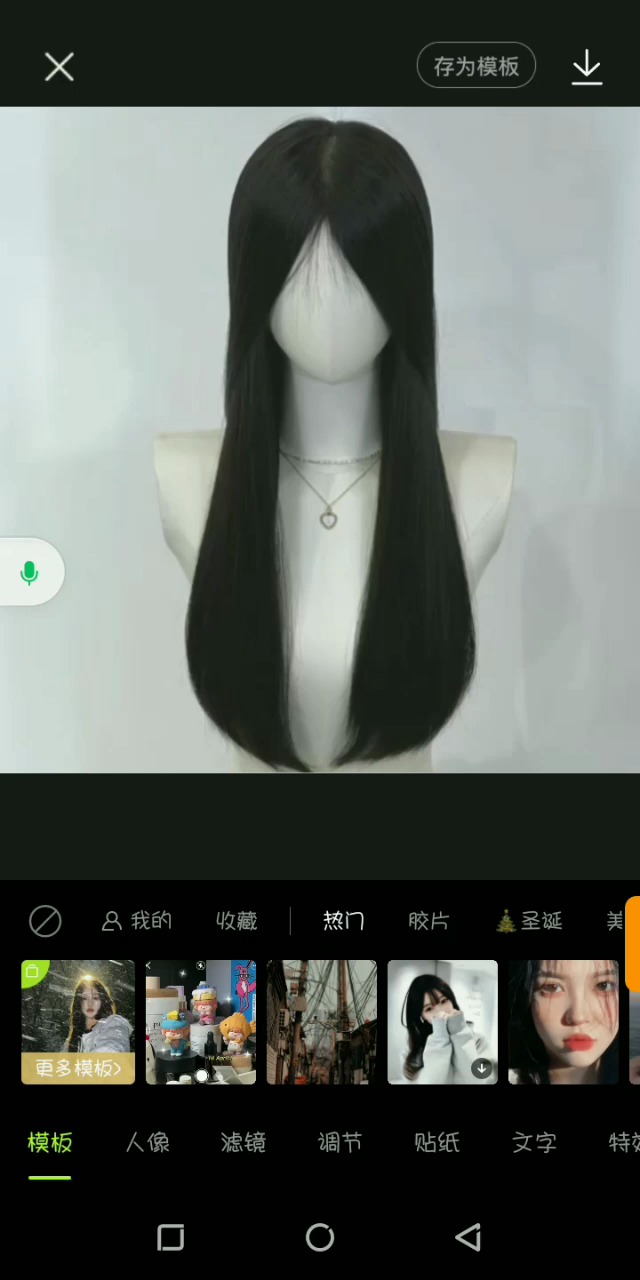Select the 热门 template category

[x=343, y=921]
